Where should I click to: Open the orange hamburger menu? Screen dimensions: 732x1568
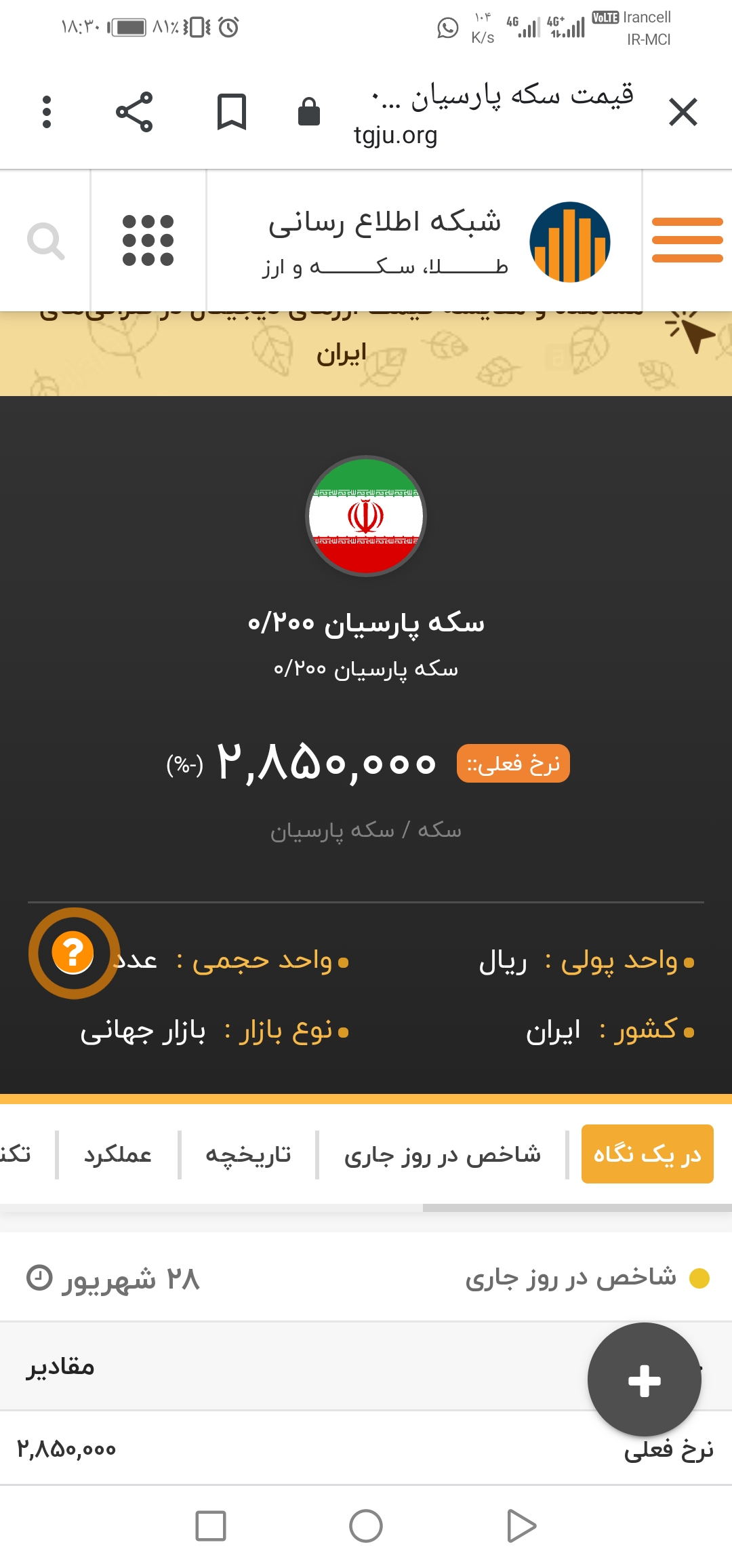(687, 240)
